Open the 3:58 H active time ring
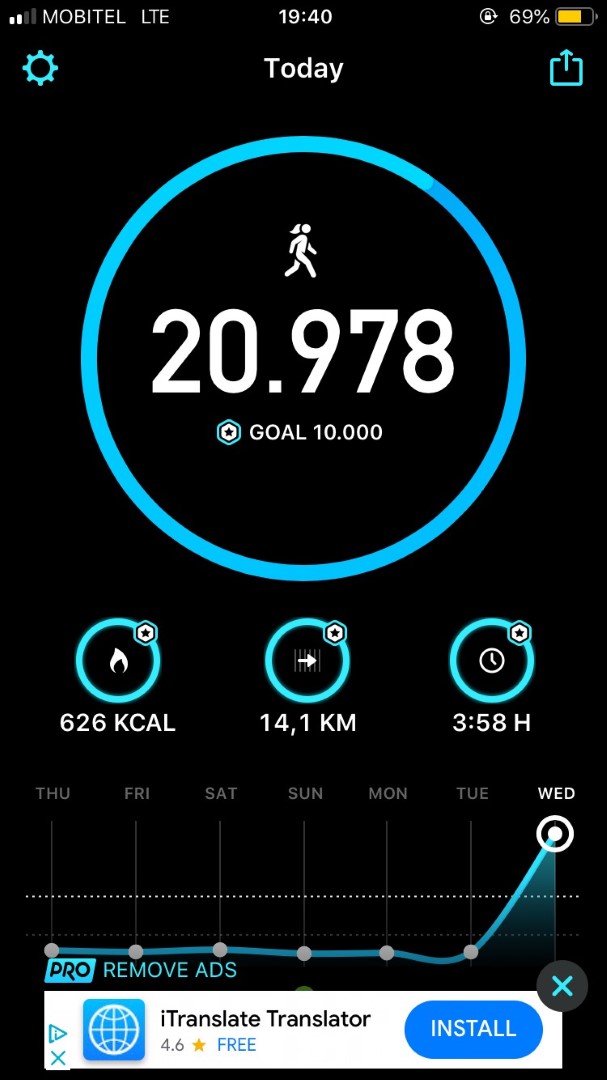This screenshot has height=1080, width=607. (492, 661)
